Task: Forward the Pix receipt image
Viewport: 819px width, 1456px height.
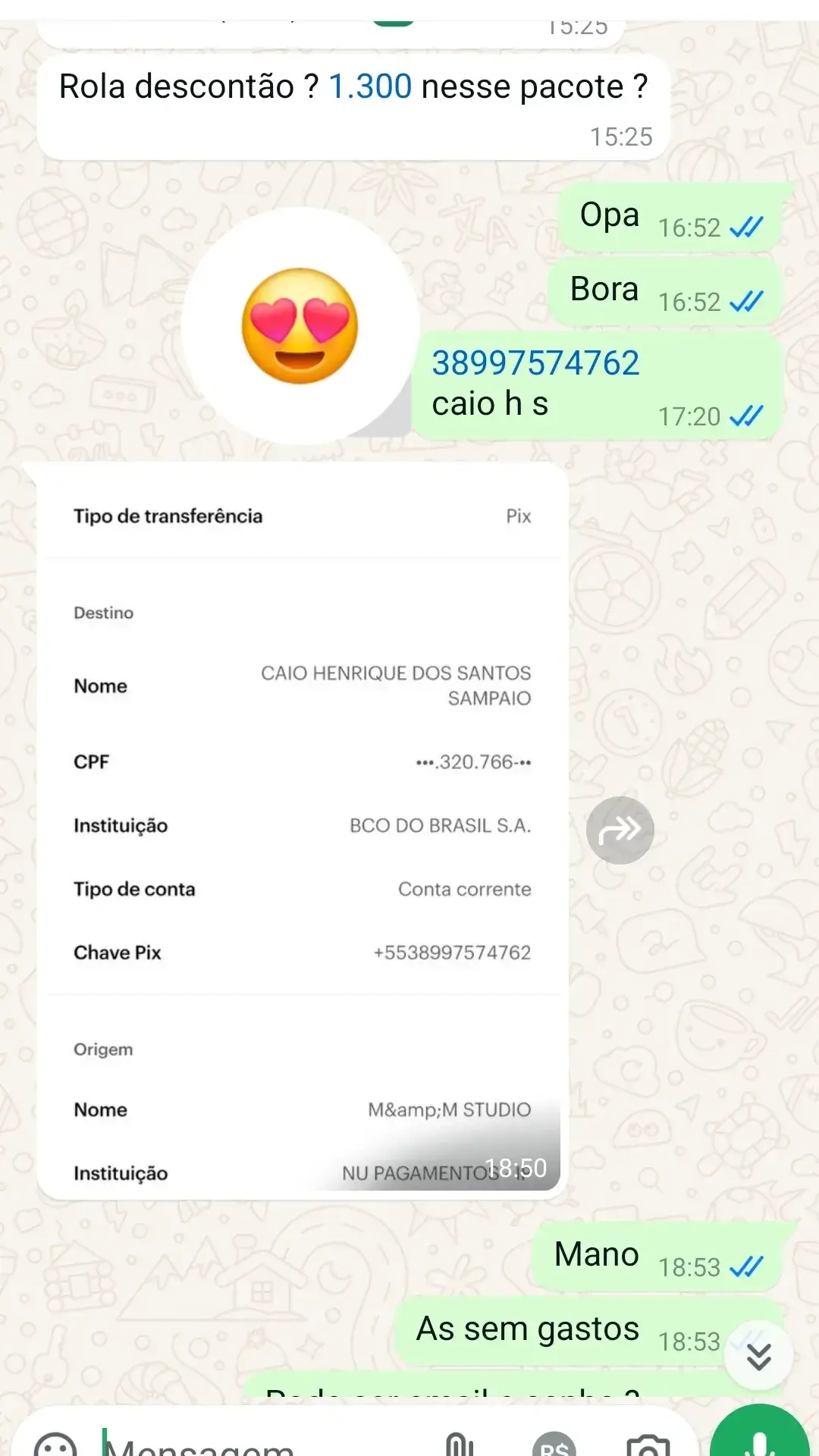Action: point(620,830)
